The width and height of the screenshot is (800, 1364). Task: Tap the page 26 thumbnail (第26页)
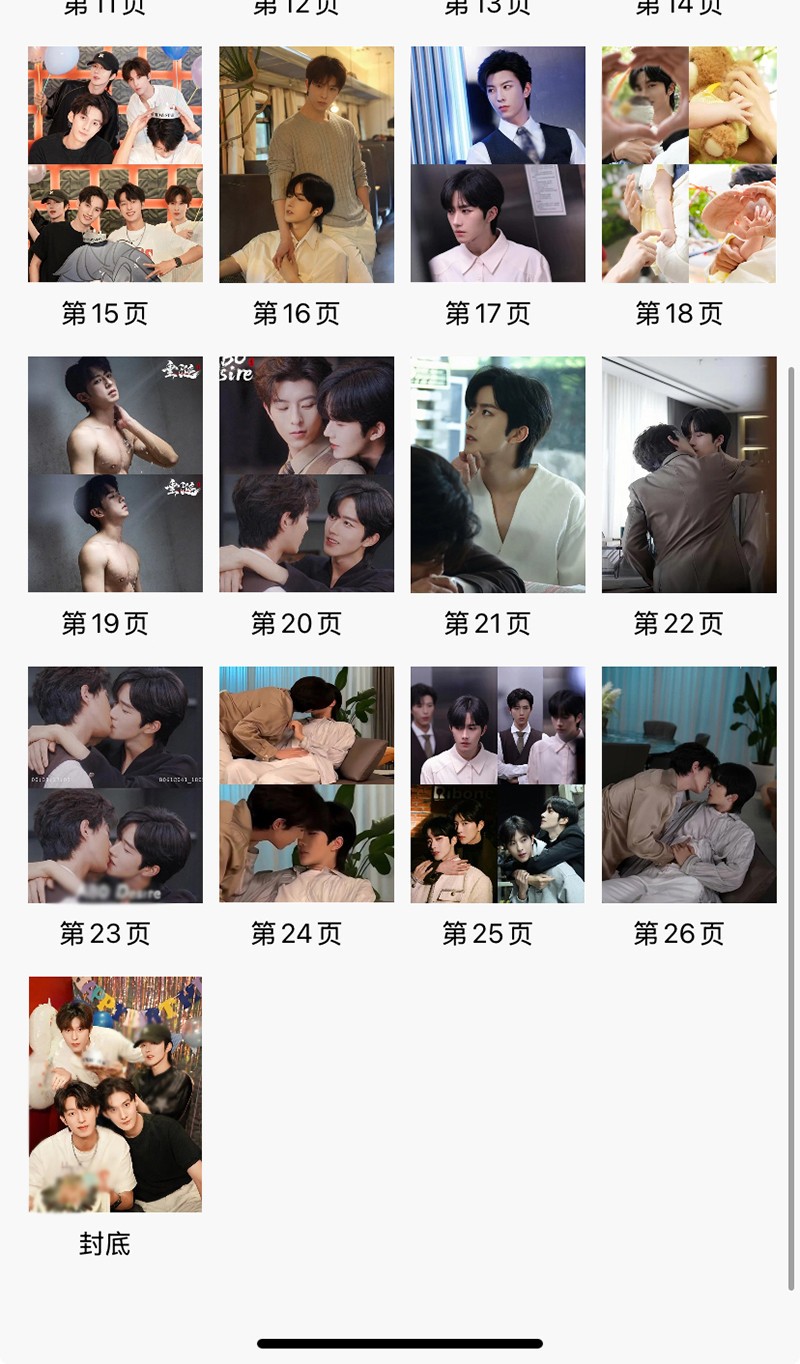tap(689, 784)
